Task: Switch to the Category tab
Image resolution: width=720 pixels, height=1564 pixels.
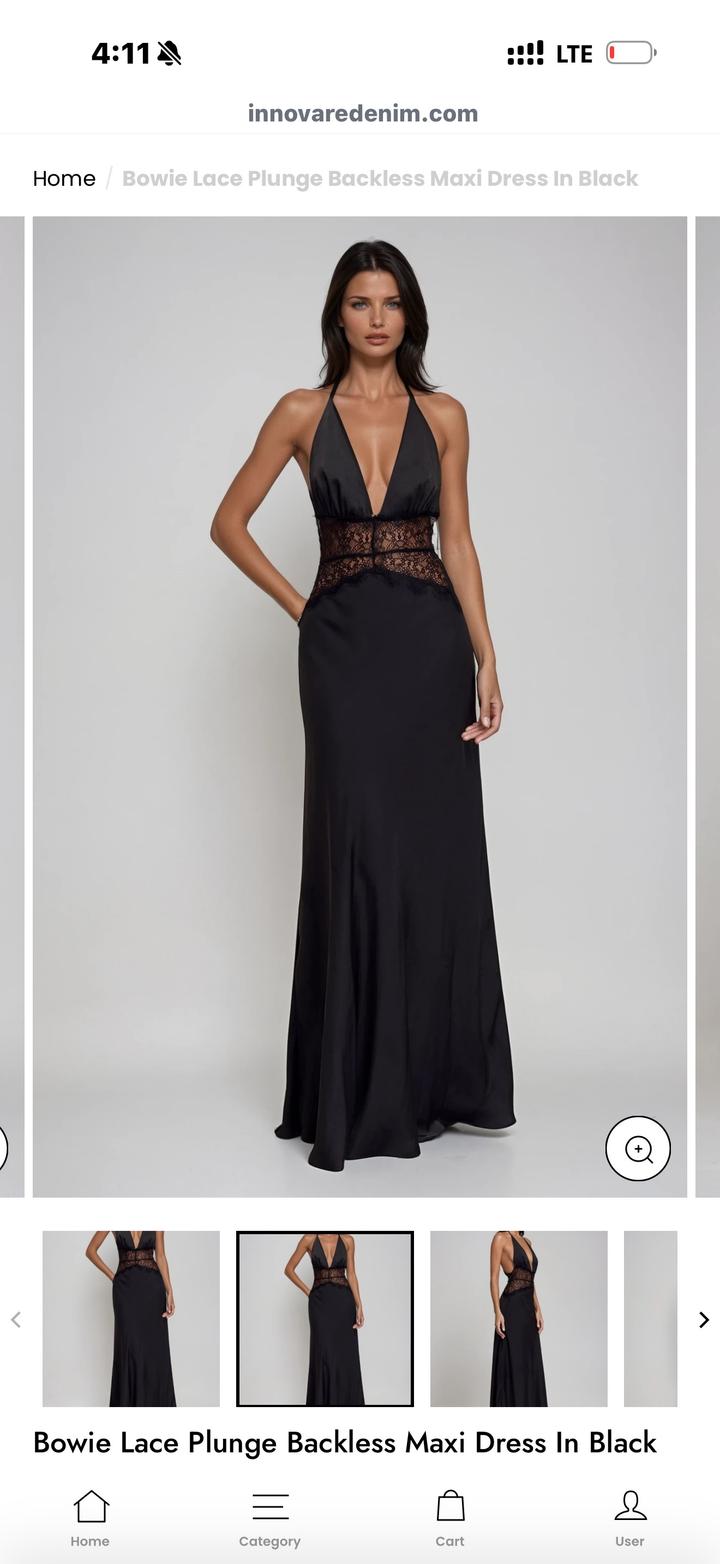Action: (x=270, y=1518)
